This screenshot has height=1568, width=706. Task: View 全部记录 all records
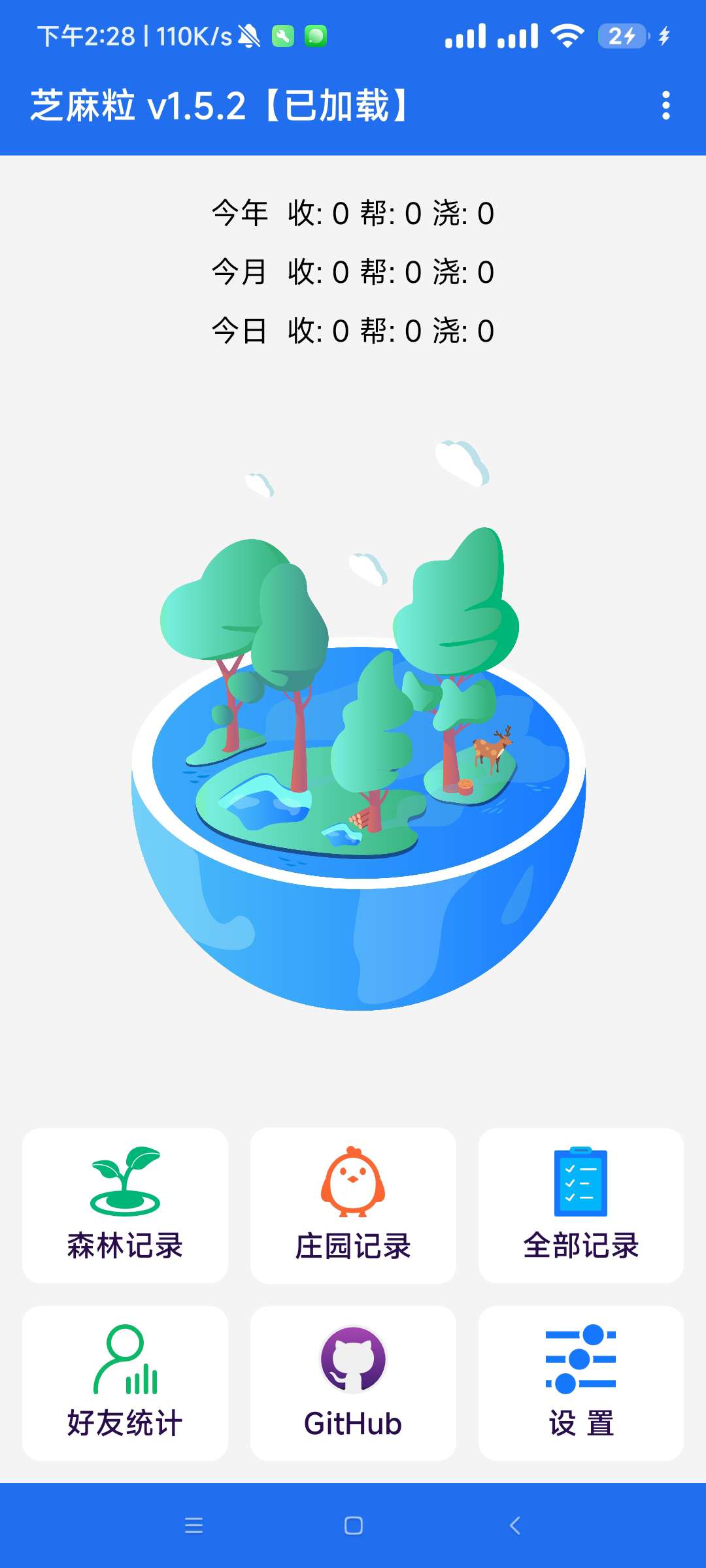[580, 1205]
